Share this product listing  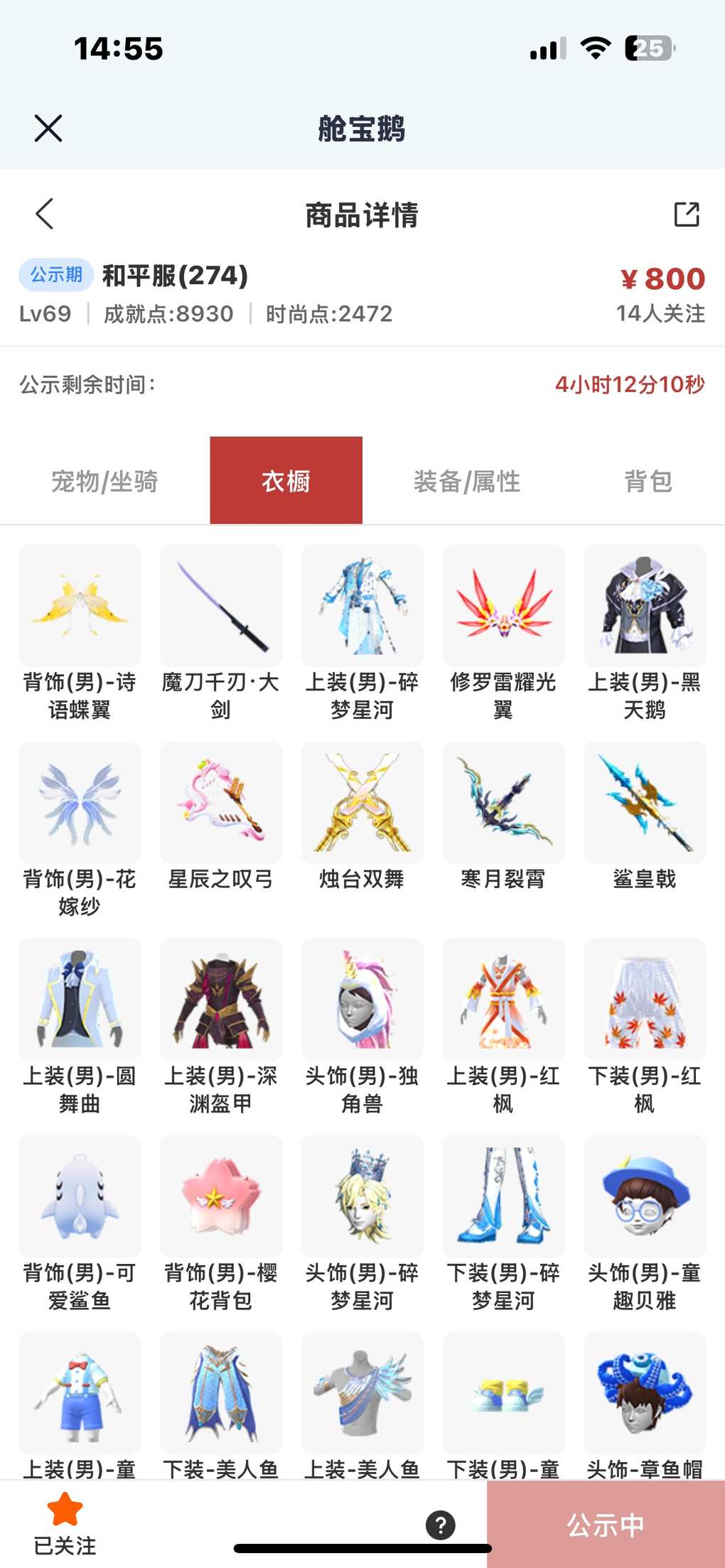[x=686, y=214]
